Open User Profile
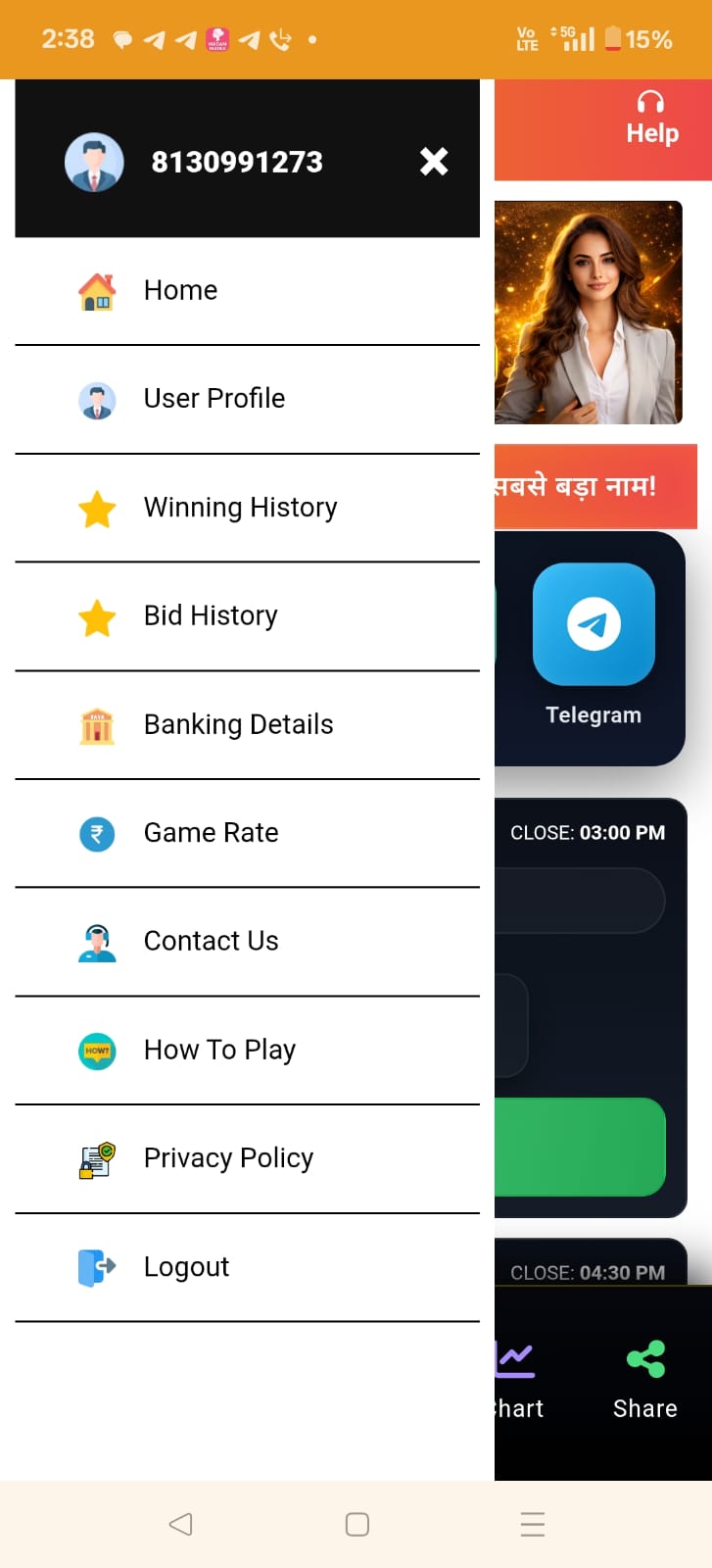The image size is (712, 1568). tap(214, 399)
